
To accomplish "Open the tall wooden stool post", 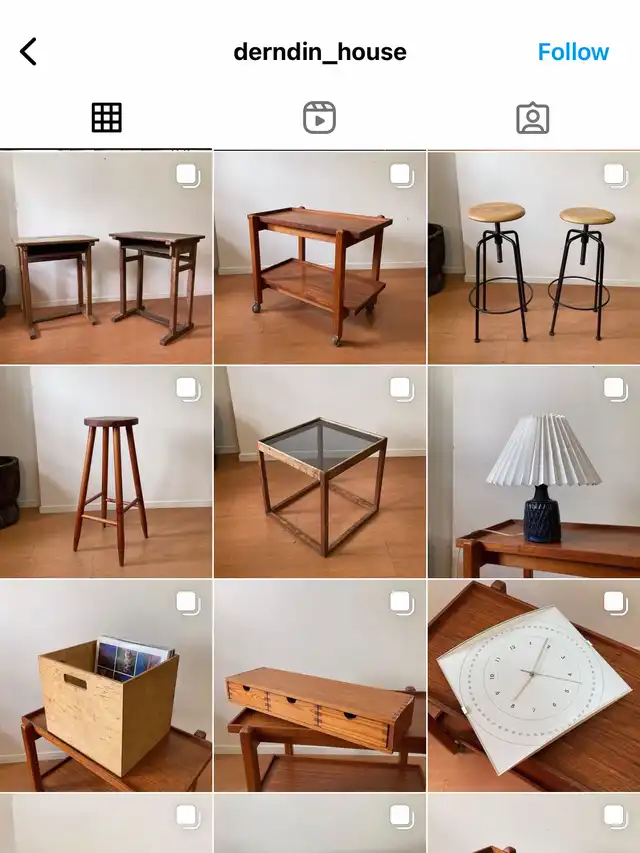I will point(106,471).
